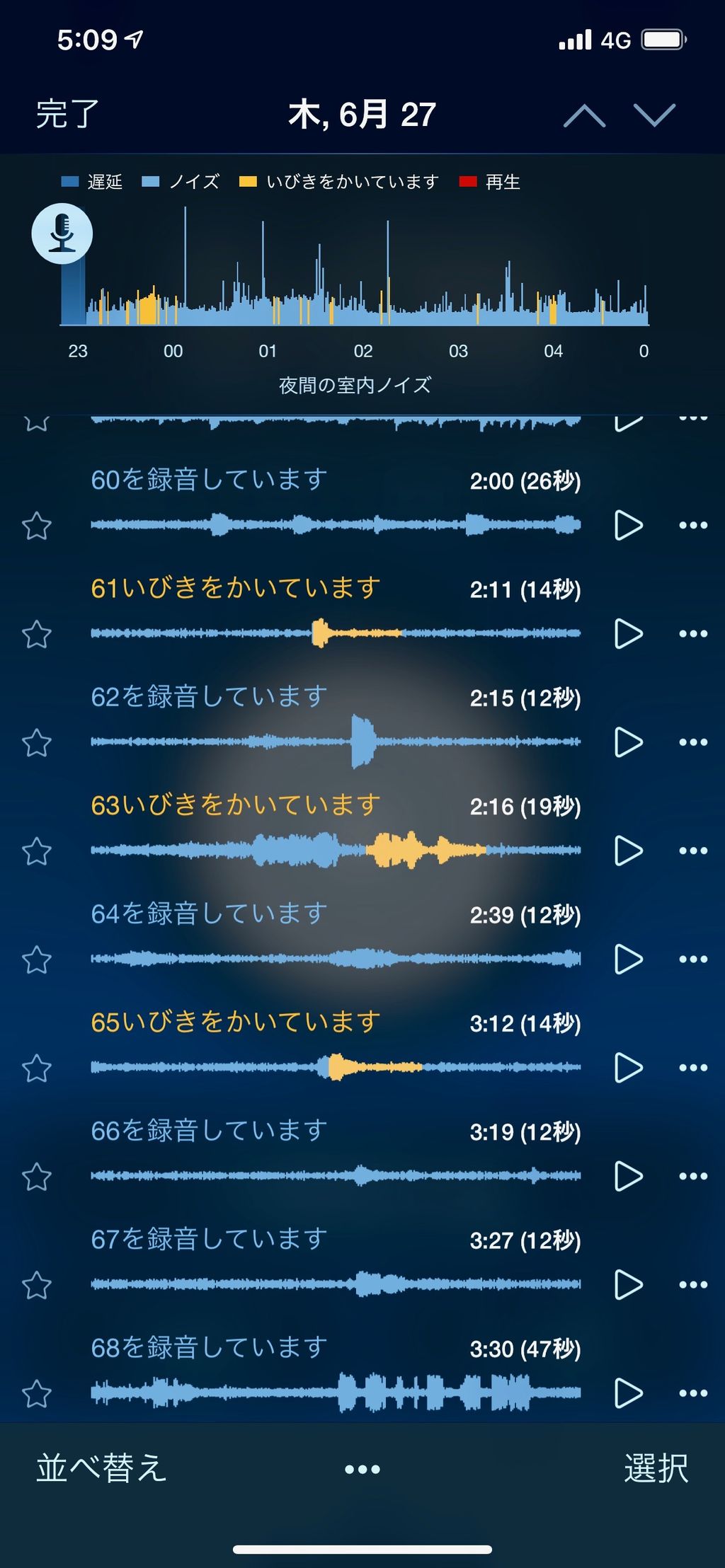The image size is (725, 1568).
Task: Play the 47-second recording 68
Action: pyautogui.click(x=628, y=1393)
